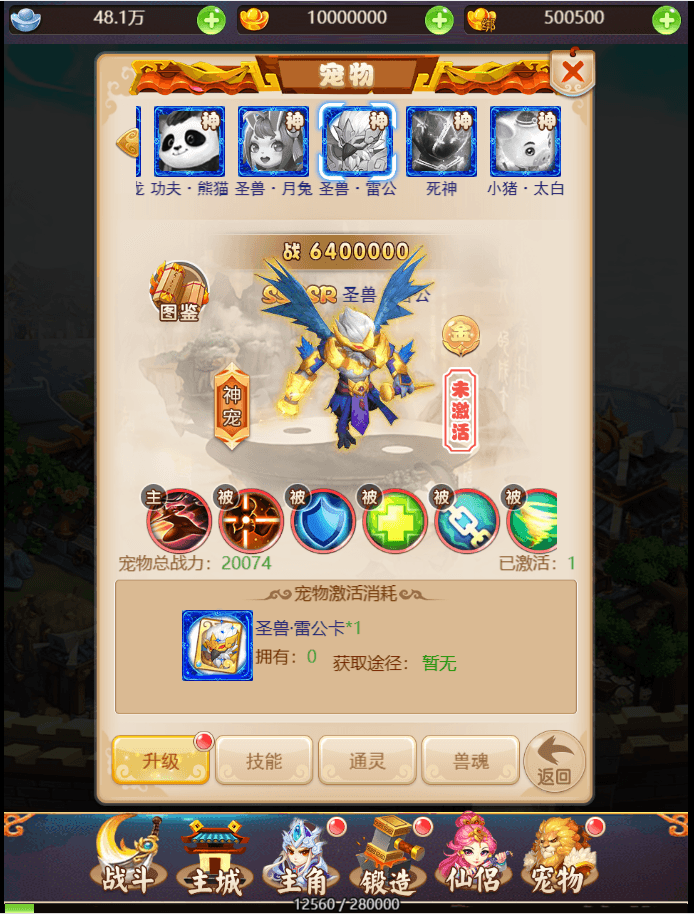
Task: Switch to the 通灵 tab
Action: [367, 761]
